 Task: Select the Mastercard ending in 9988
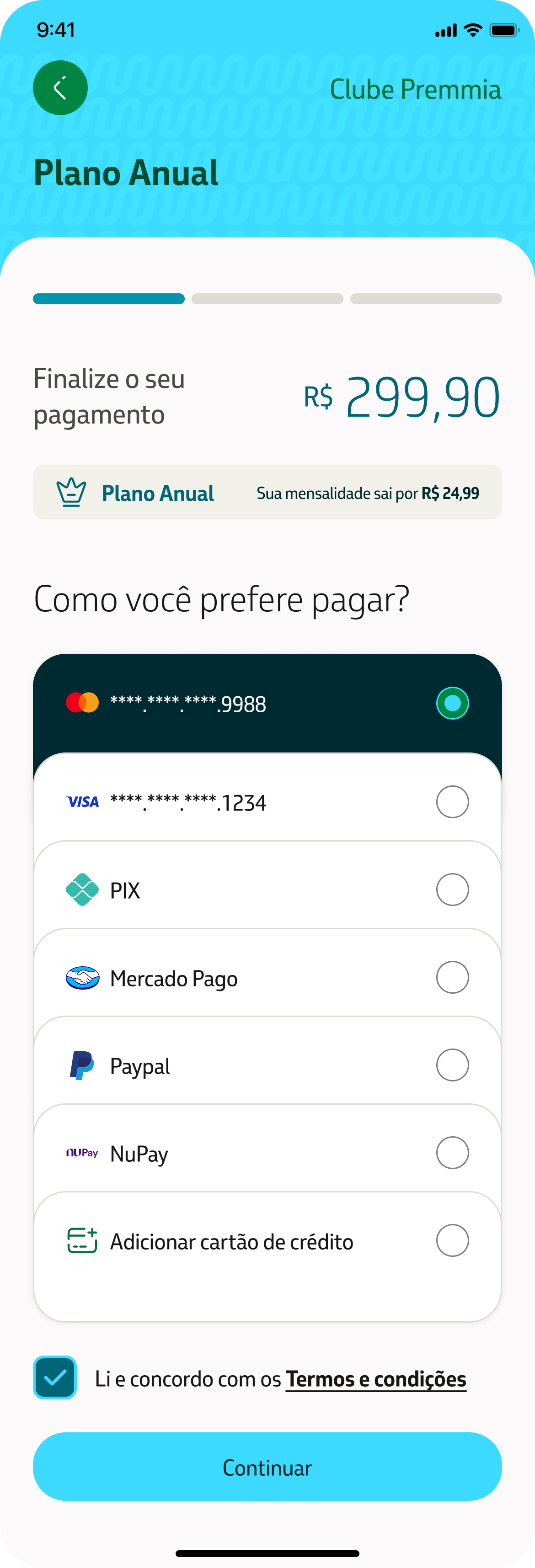click(x=451, y=703)
